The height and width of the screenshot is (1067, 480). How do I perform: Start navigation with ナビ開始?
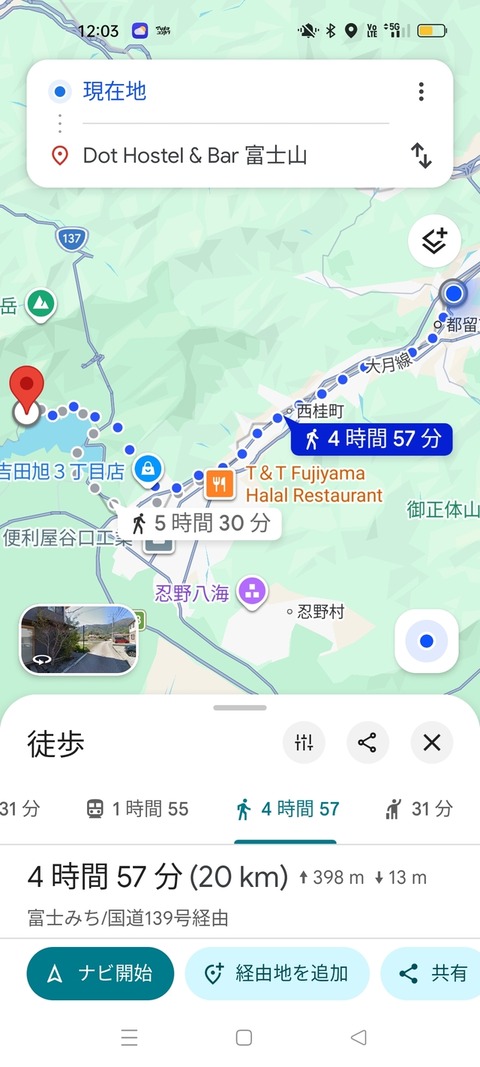pos(100,974)
